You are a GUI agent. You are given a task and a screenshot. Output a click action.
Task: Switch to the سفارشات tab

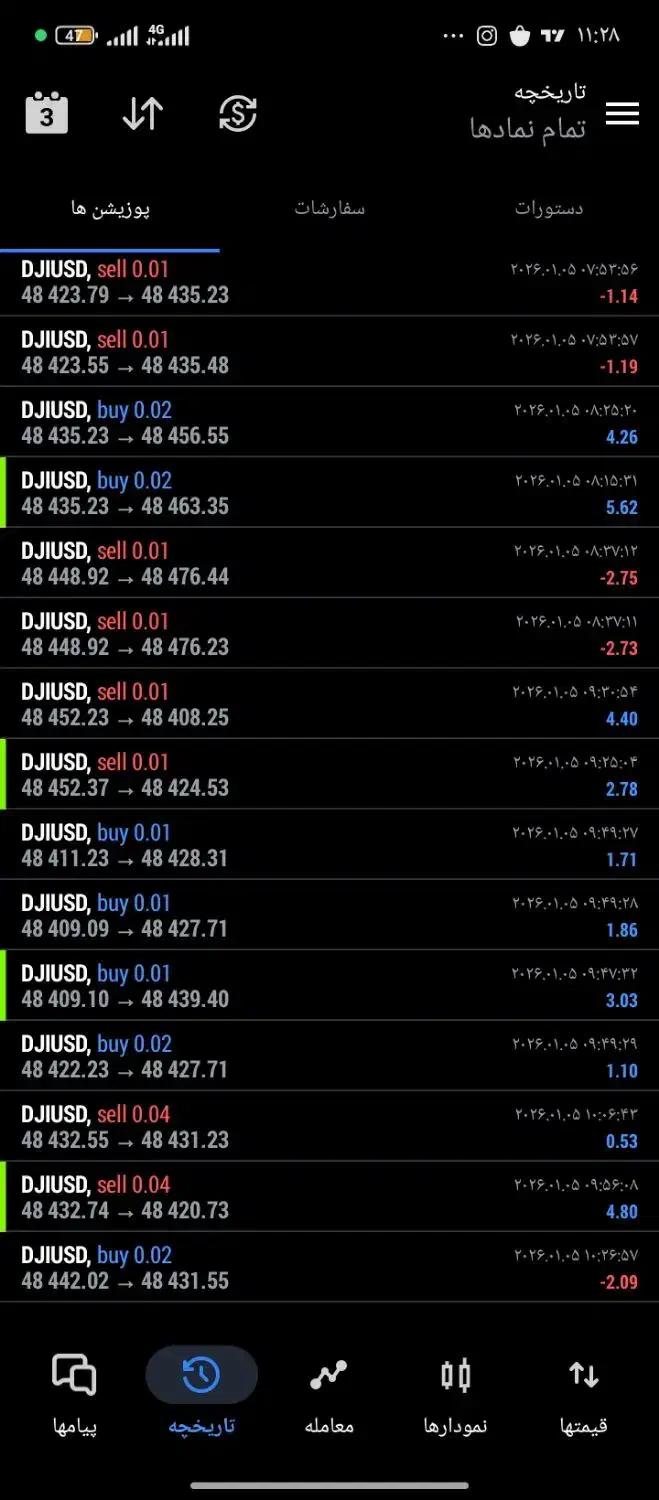click(329, 208)
